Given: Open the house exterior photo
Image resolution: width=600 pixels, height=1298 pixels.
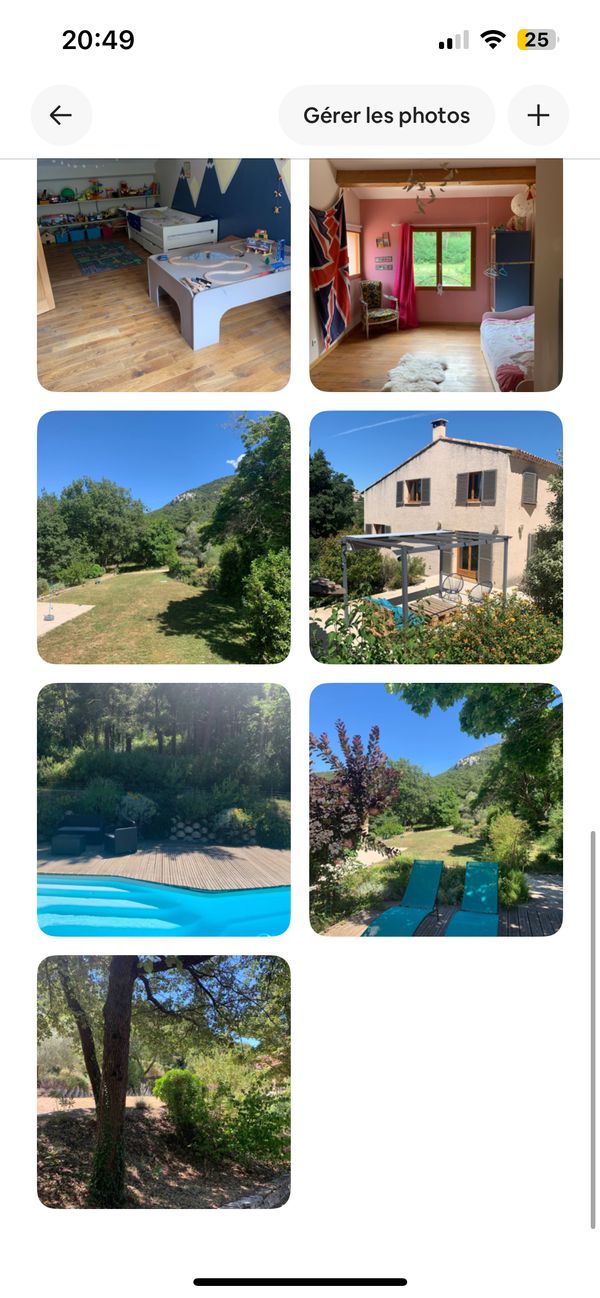Looking at the screenshot, I should [x=436, y=537].
